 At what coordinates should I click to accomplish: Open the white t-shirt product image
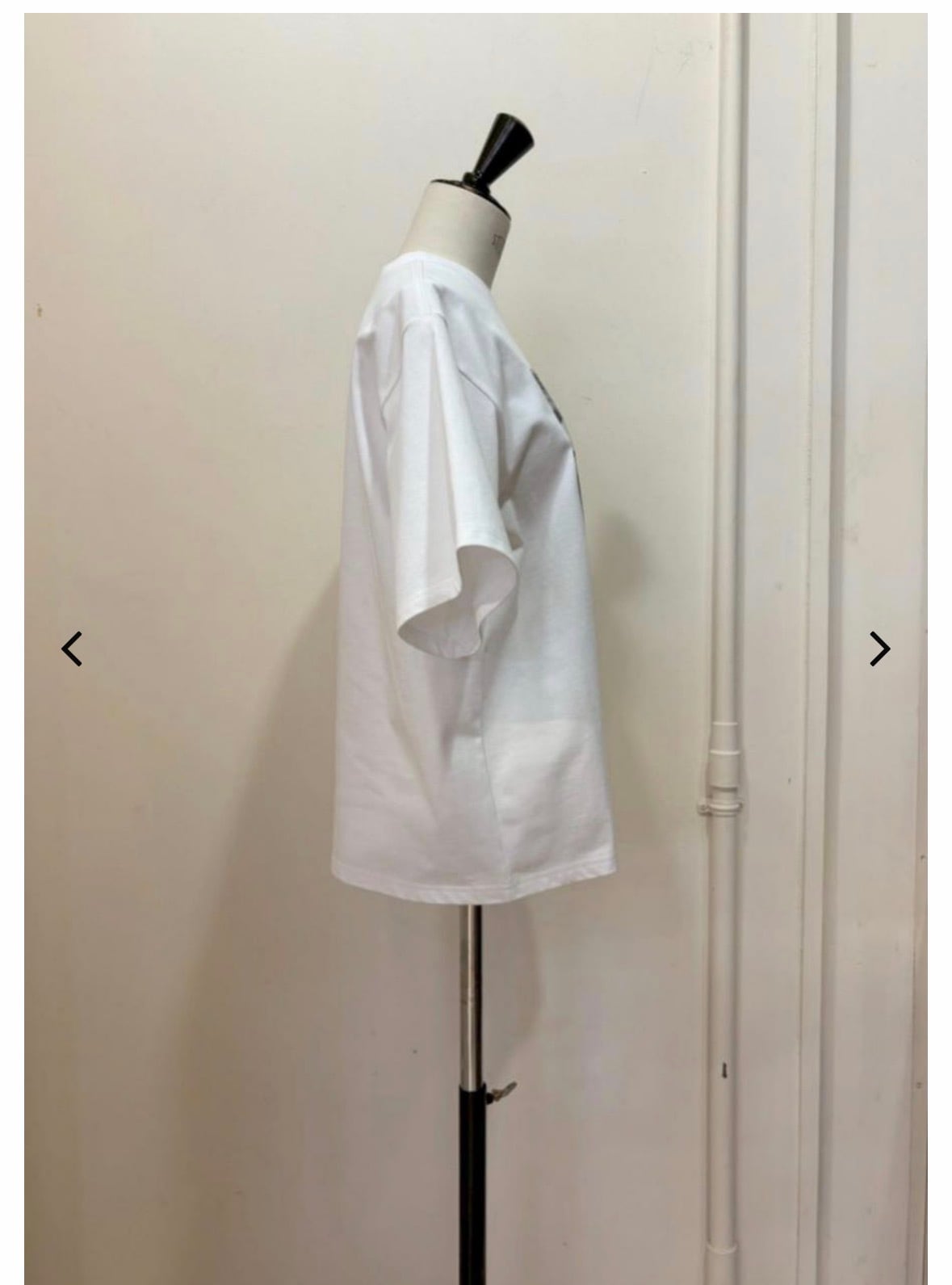[x=476, y=649]
